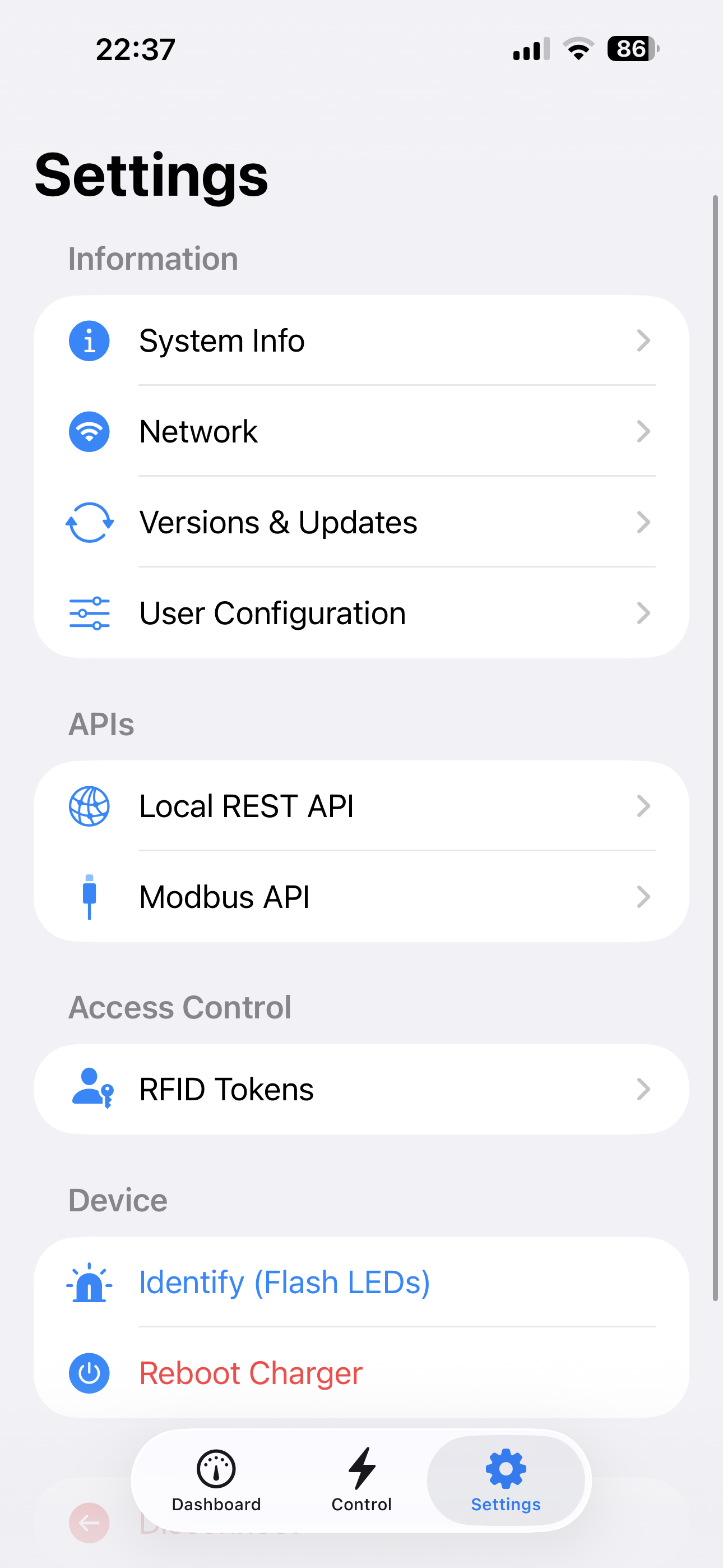The image size is (723, 1568).
Task: Select the Local REST API globe icon
Action: pos(89,806)
